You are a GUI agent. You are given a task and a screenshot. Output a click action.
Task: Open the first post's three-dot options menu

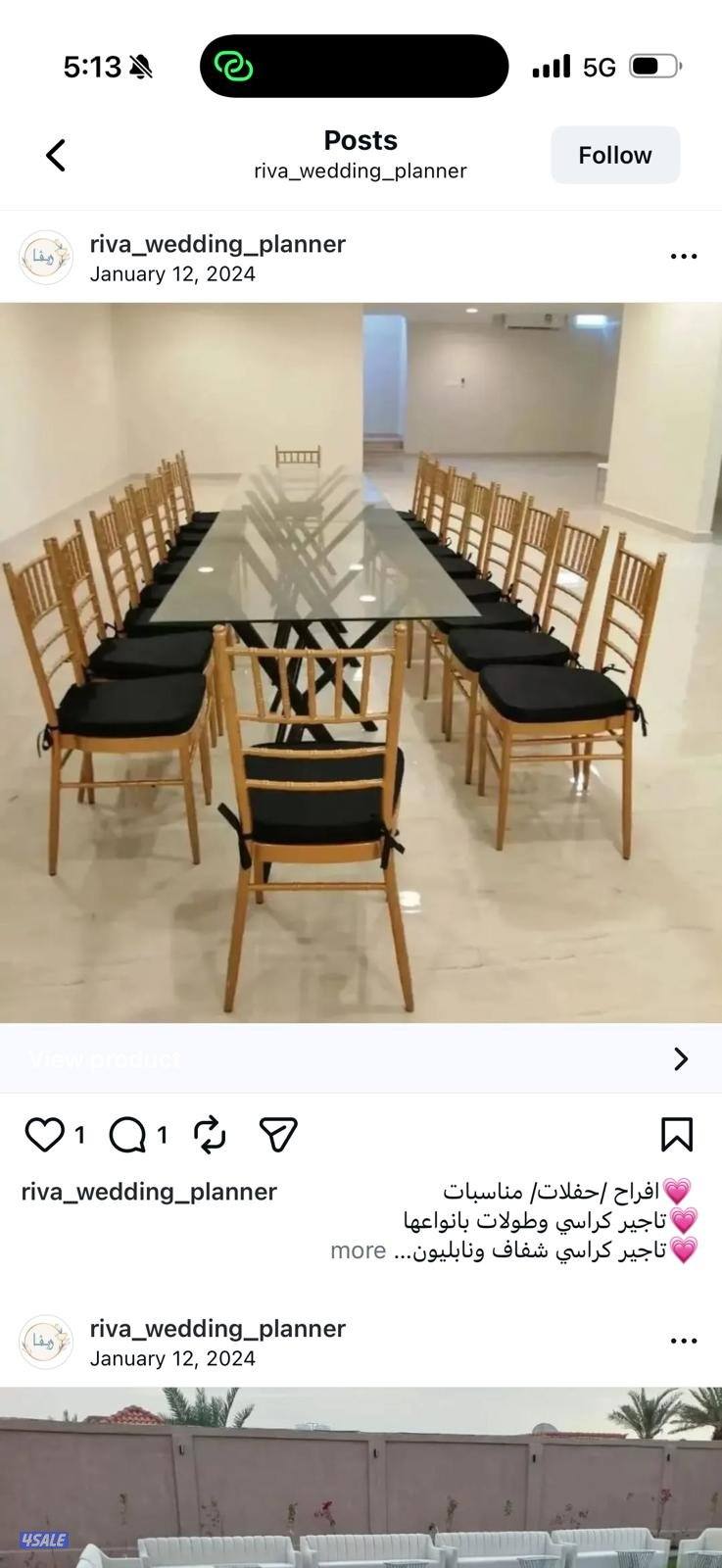tap(683, 257)
